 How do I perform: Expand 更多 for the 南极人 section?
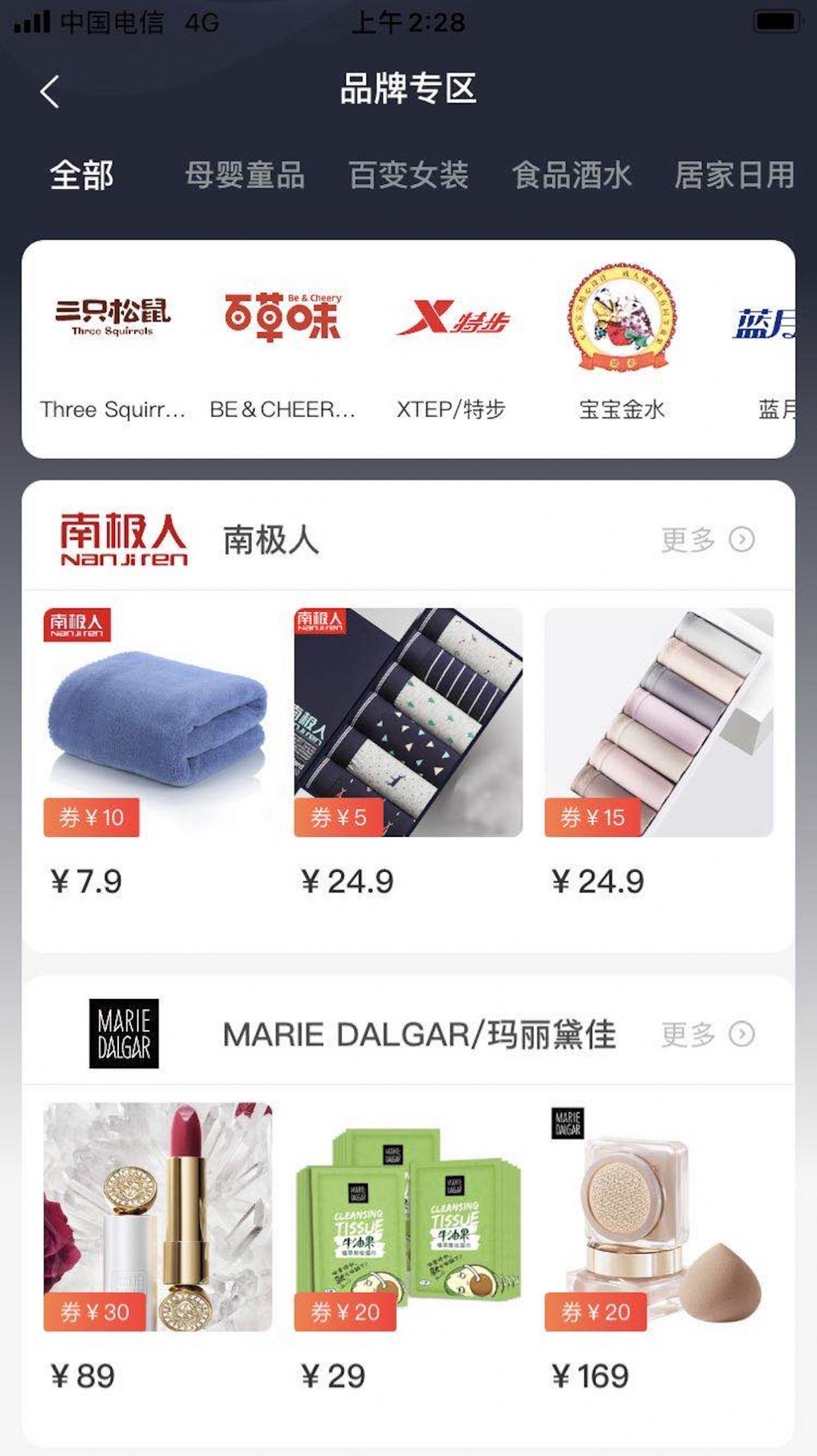coord(688,541)
